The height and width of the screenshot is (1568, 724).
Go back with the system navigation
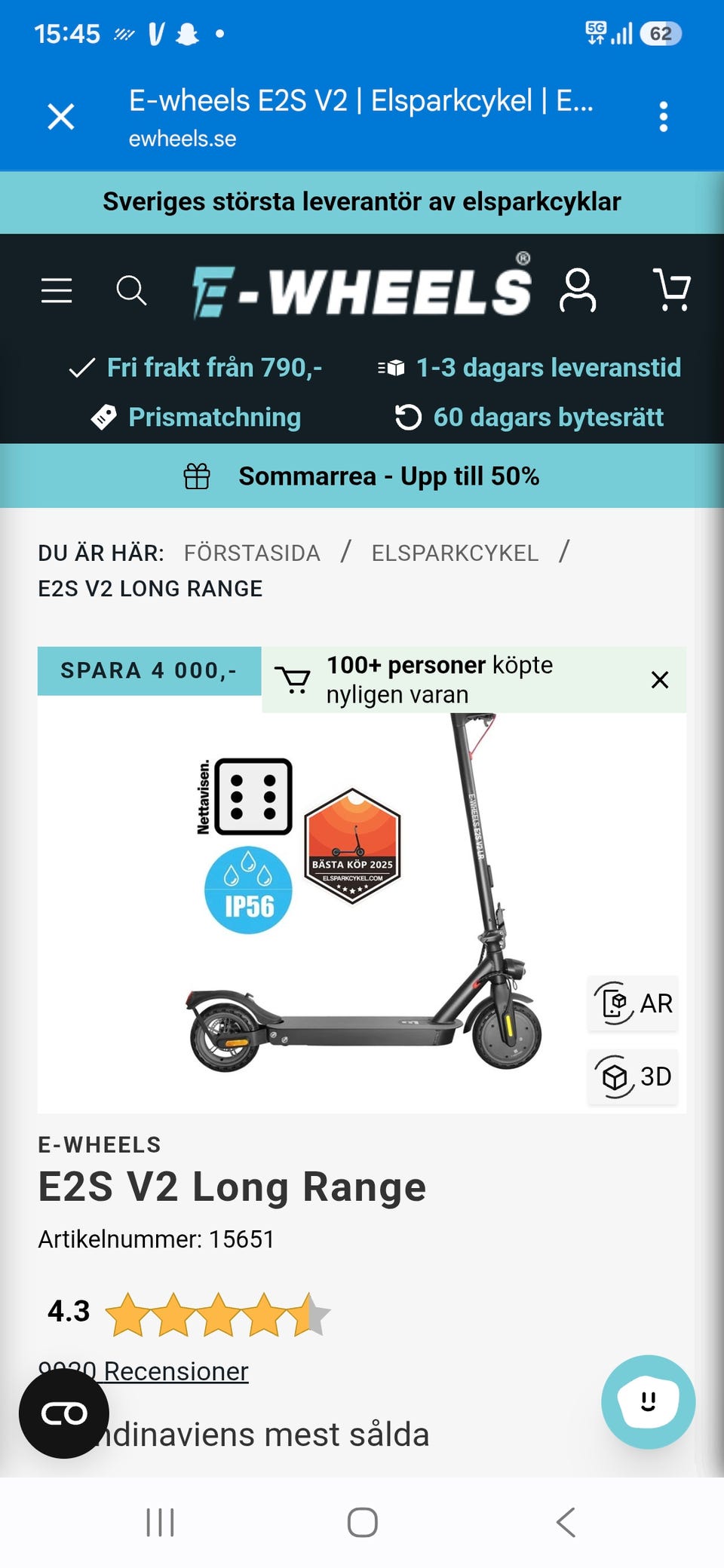click(x=566, y=1522)
